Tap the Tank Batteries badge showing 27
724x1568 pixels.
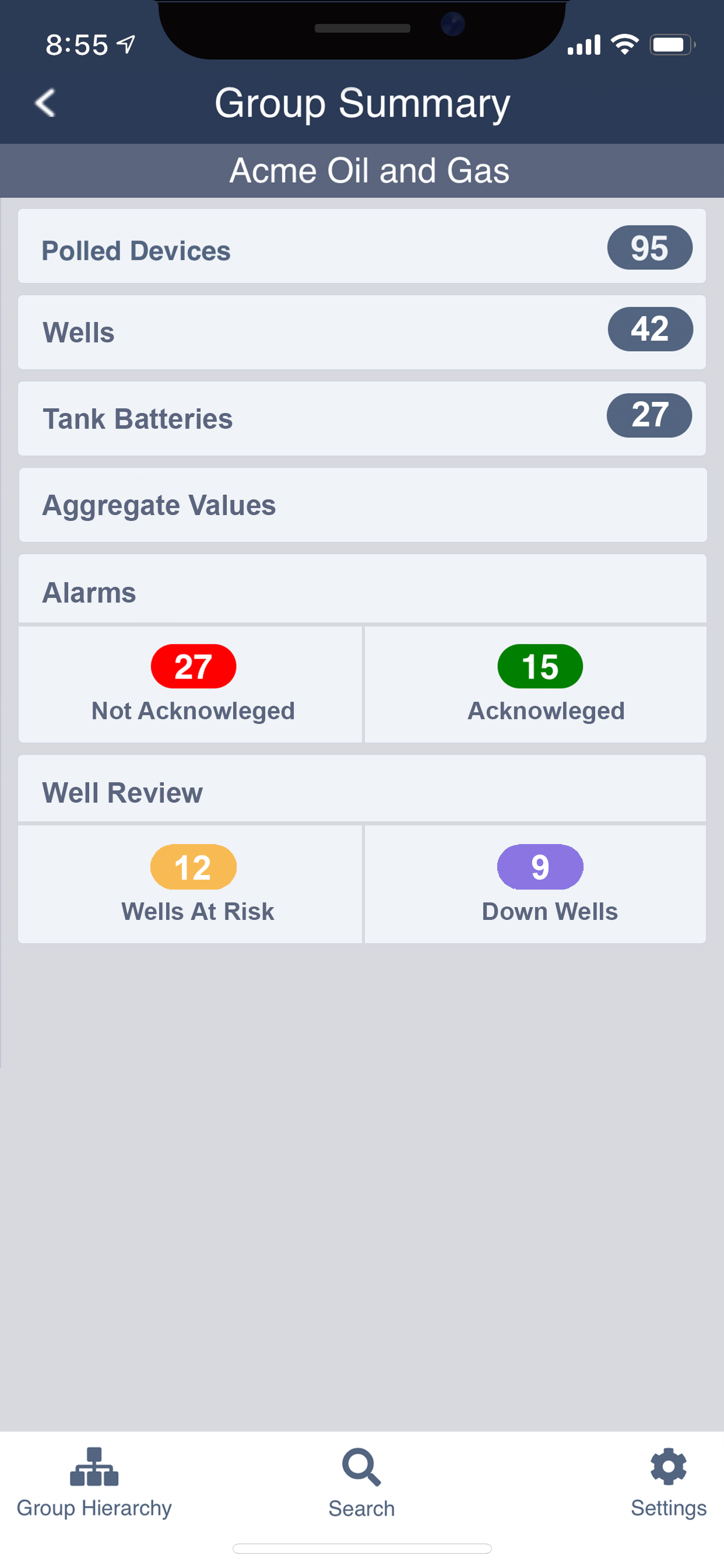tap(649, 416)
